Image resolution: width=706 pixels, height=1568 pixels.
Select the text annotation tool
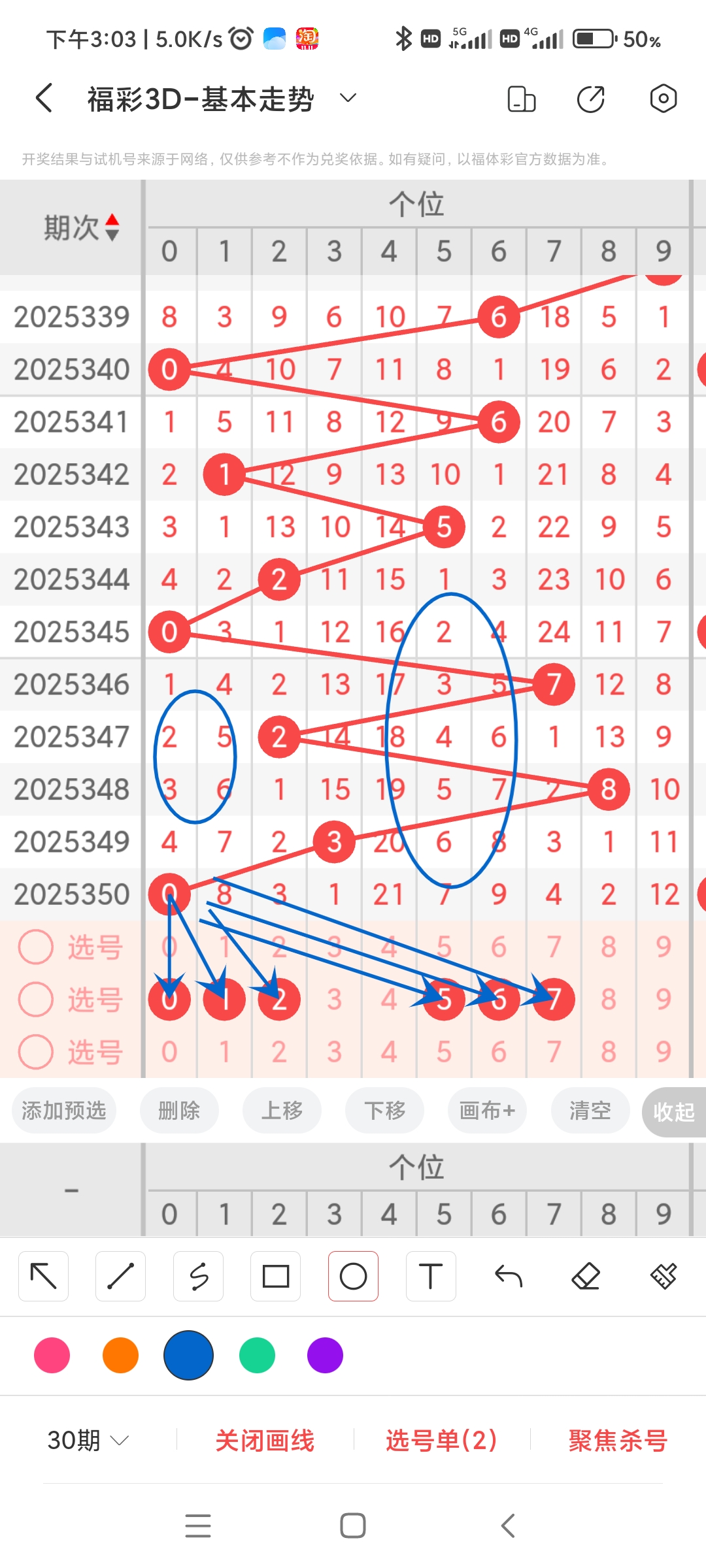point(431,1275)
